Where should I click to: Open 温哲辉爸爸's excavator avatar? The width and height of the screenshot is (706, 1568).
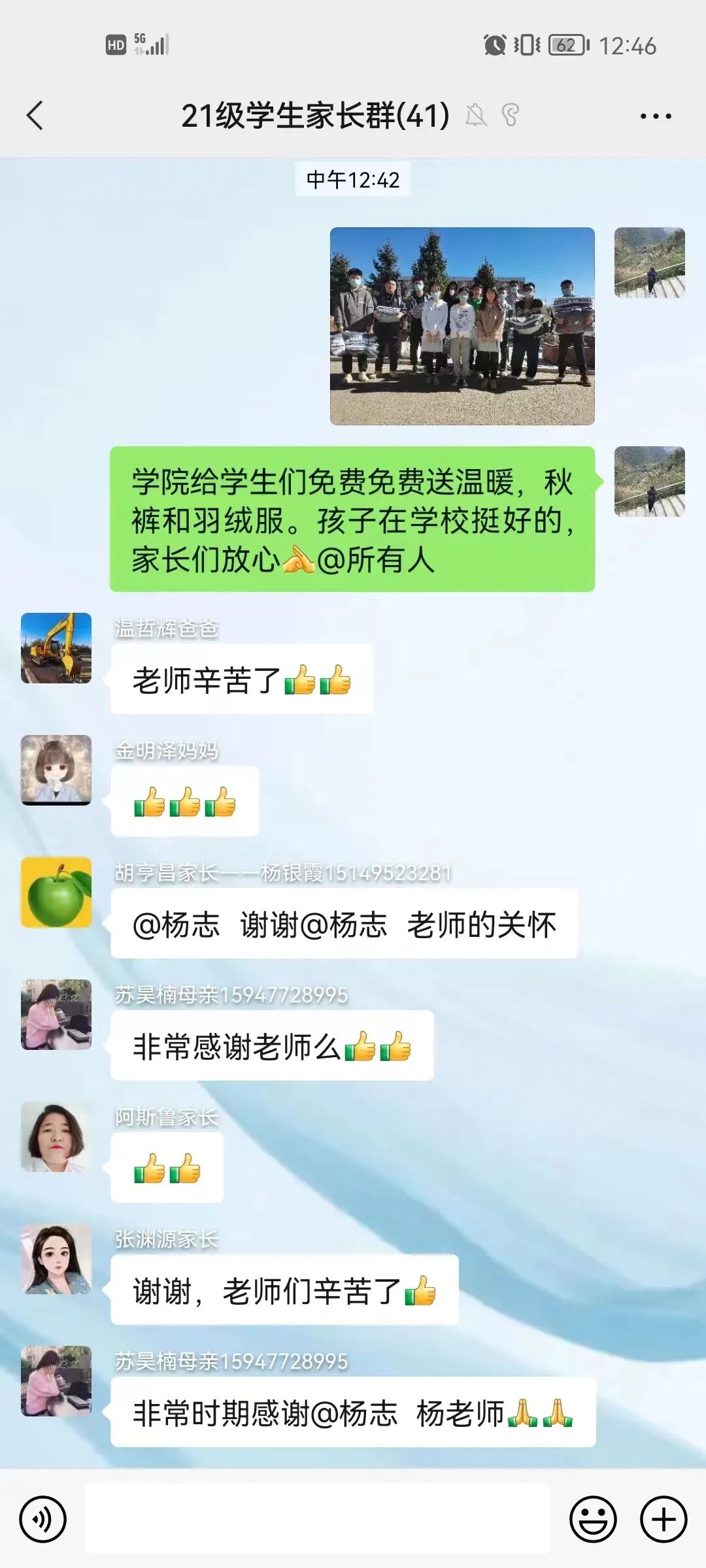(x=56, y=648)
